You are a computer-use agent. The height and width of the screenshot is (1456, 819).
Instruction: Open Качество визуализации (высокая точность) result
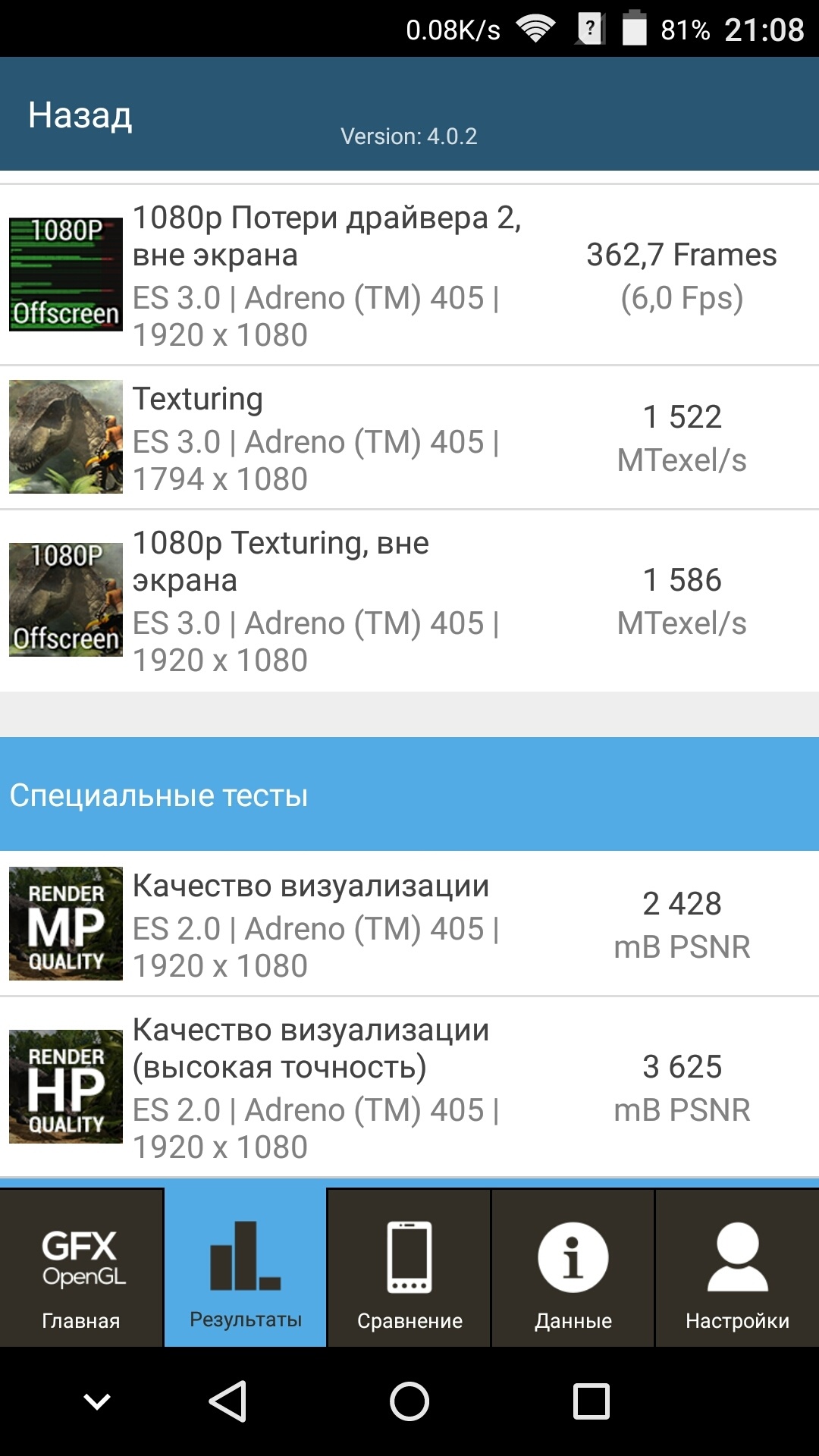(409, 1087)
